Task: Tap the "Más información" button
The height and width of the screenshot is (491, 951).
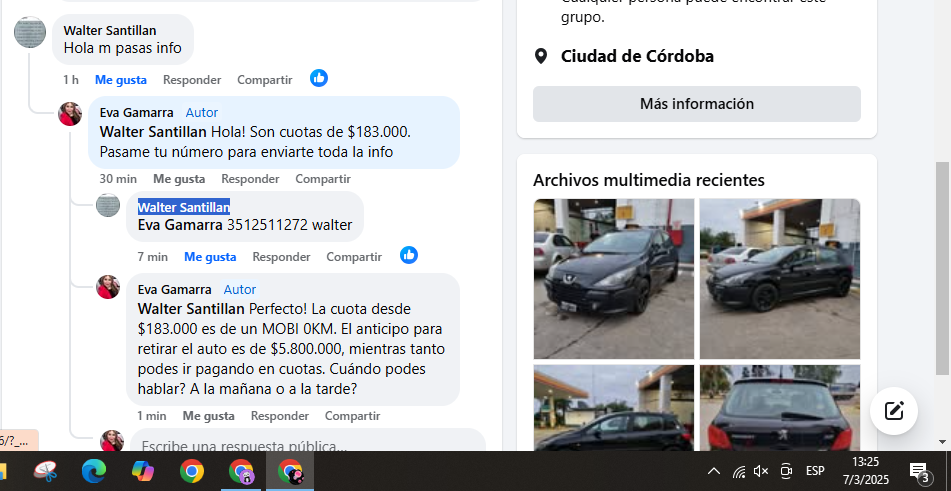Action: (x=696, y=104)
